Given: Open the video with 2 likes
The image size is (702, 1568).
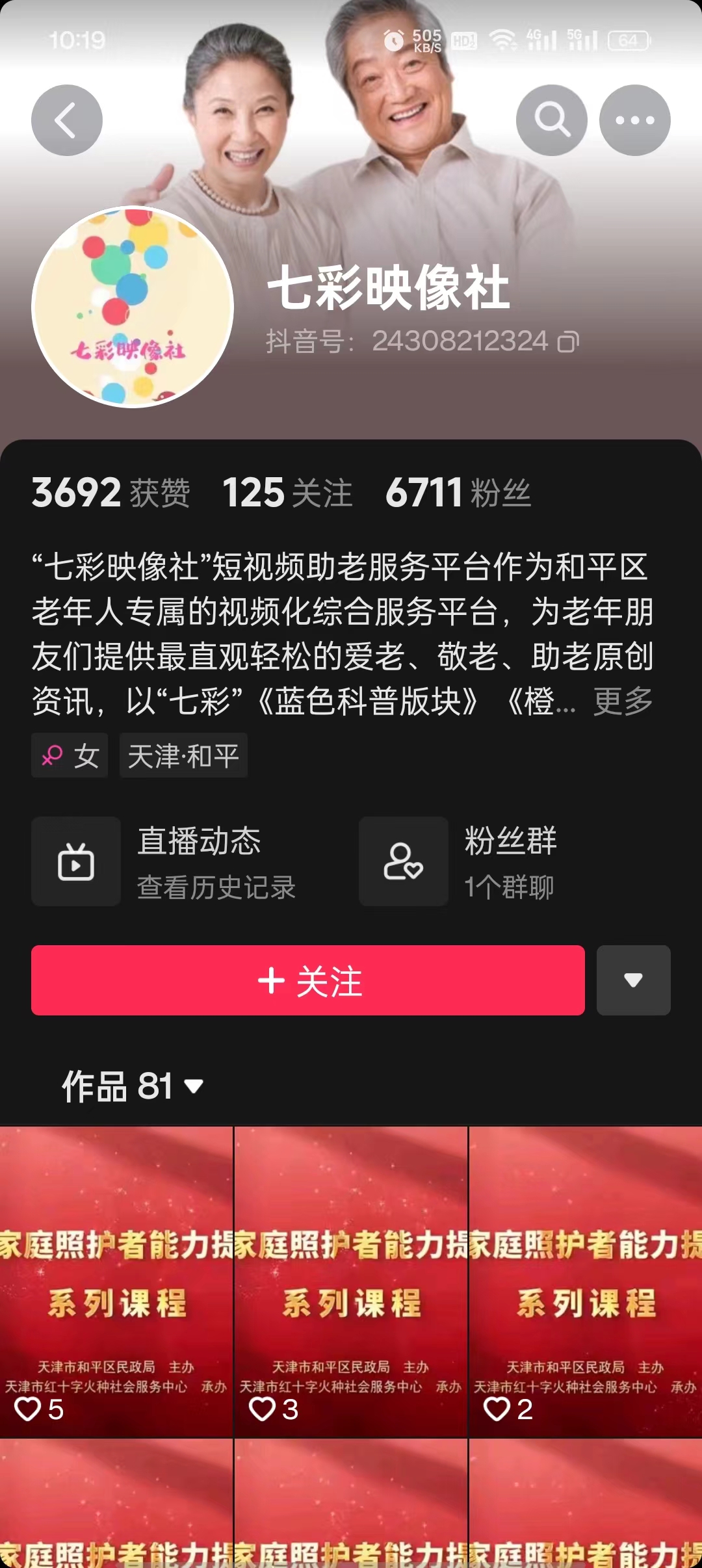Looking at the screenshot, I should click(x=585, y=1281).
